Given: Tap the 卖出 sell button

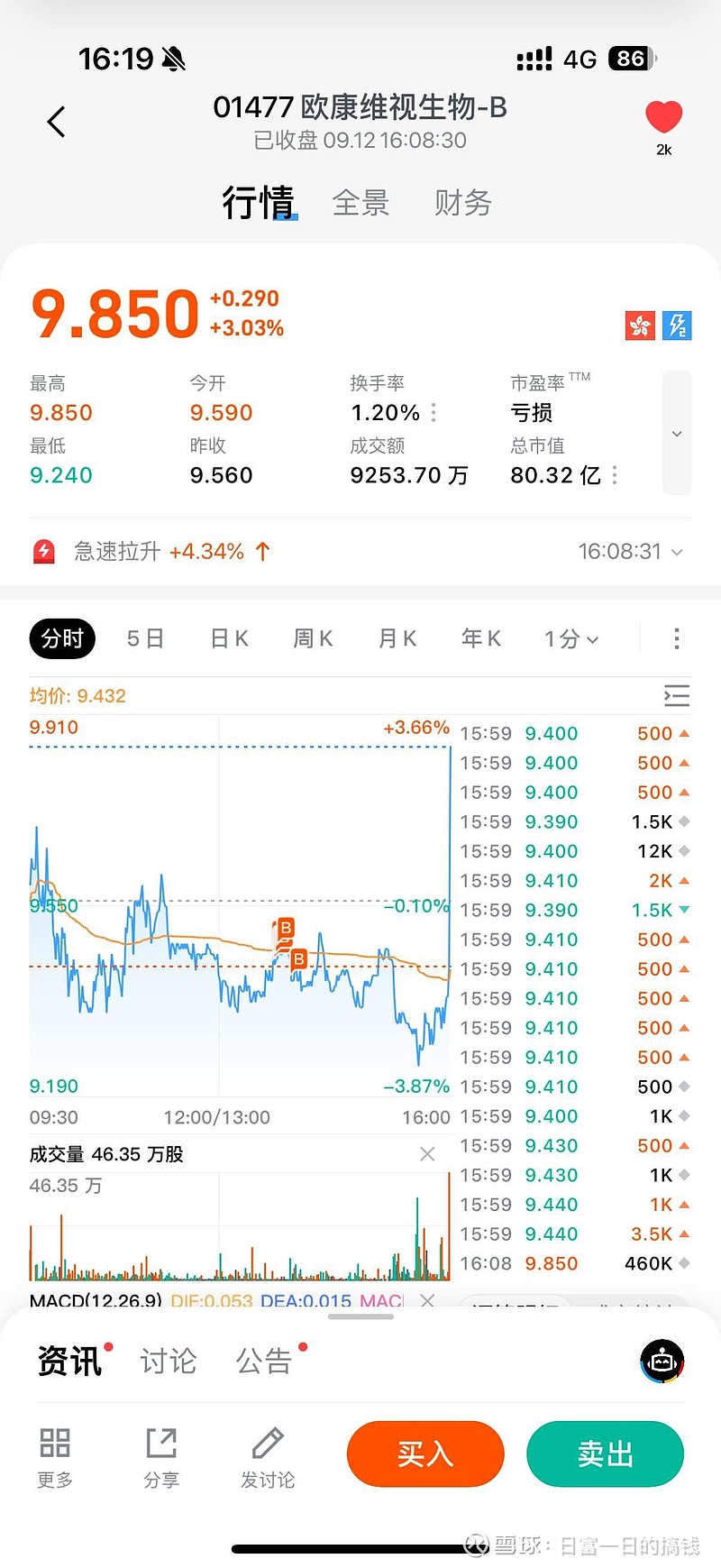Looking at the screenshot, I should point(606,1453).
